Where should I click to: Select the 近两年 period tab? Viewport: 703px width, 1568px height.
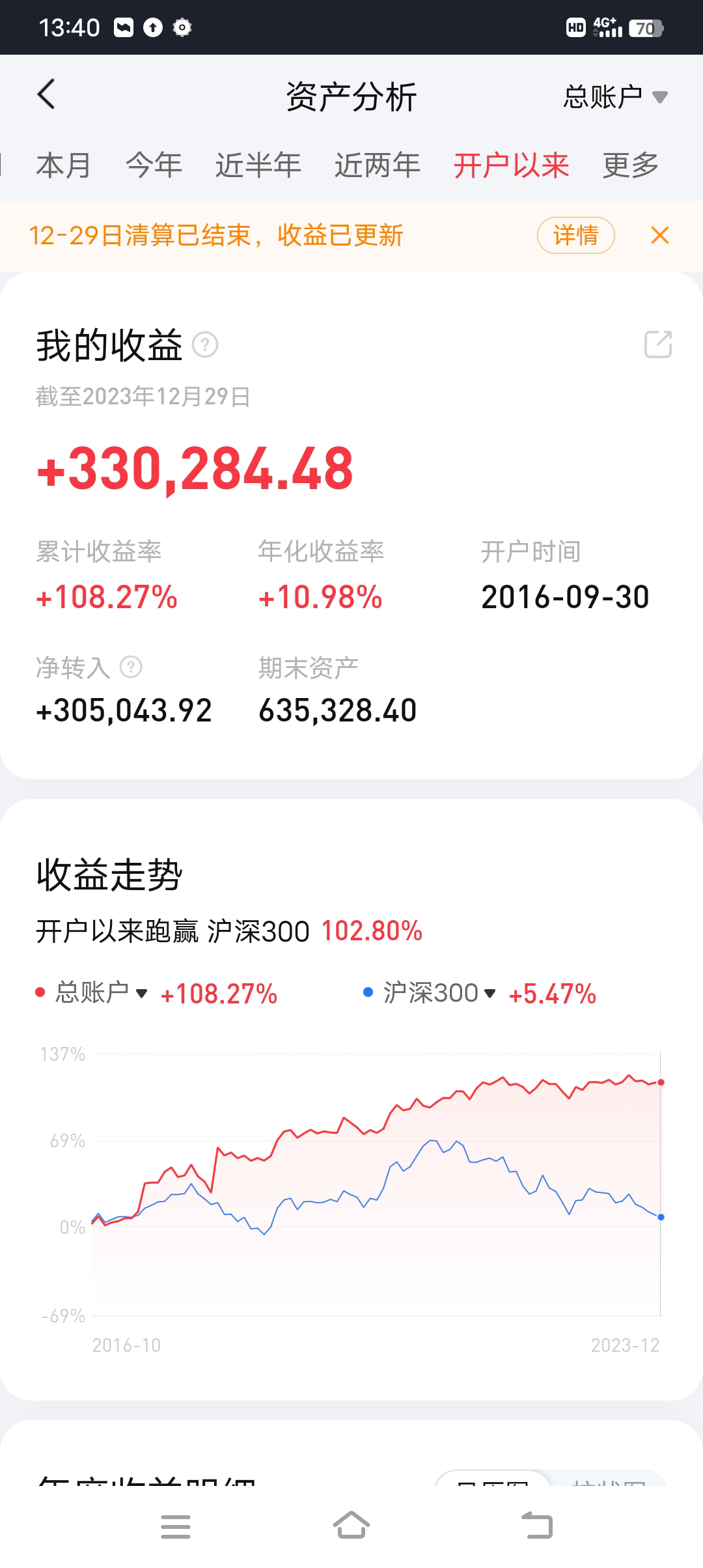tap(377, 165)
